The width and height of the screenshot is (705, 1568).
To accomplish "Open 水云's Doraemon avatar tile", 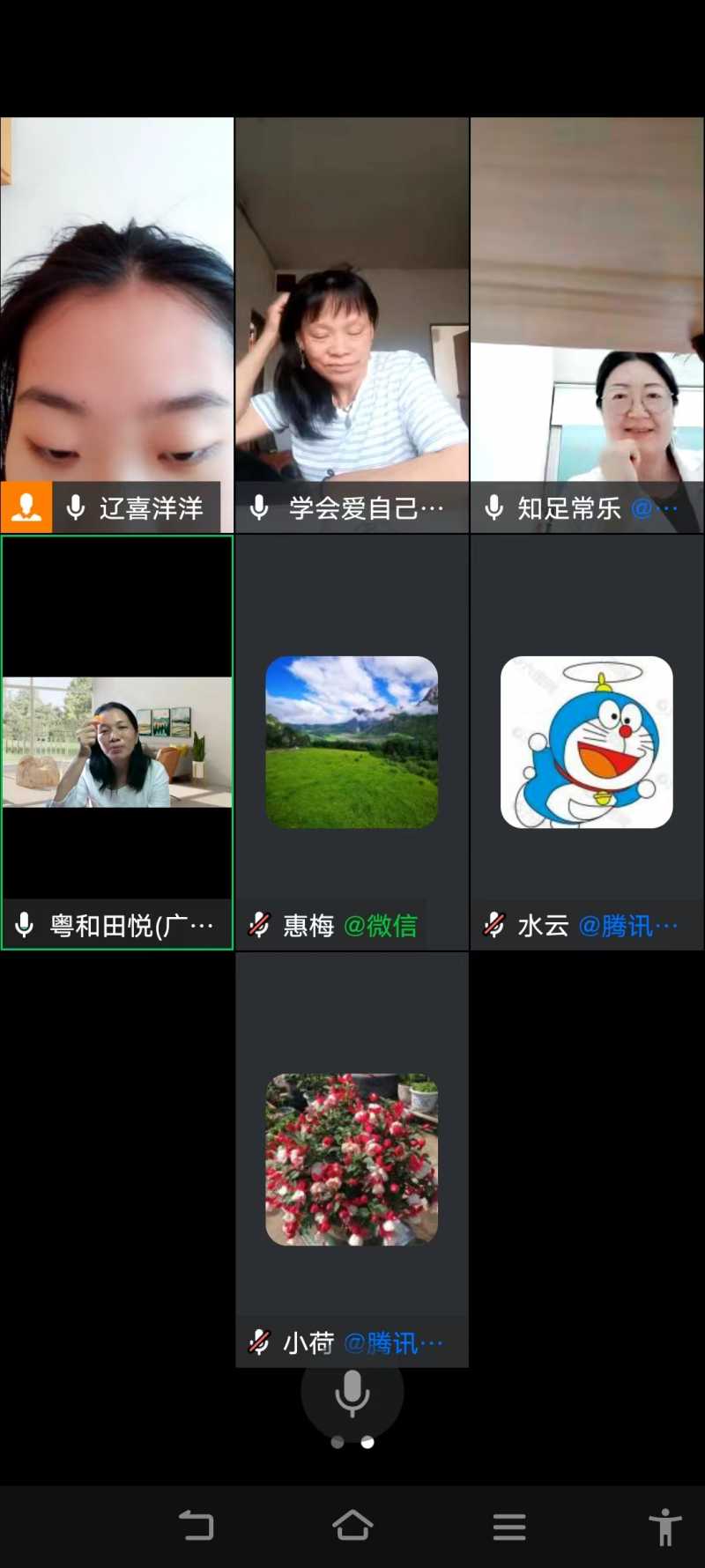I will (587, 742).
